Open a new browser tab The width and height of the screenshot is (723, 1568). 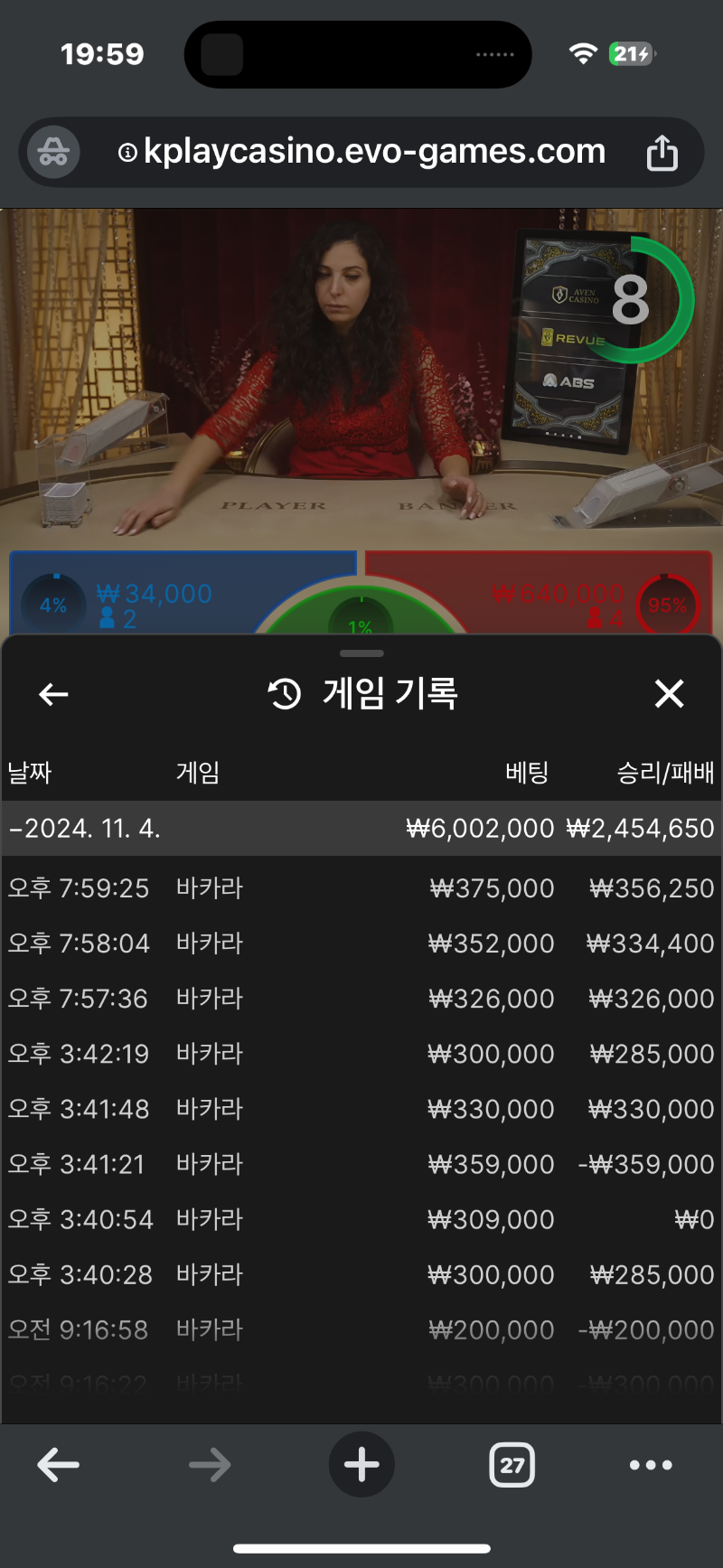pyautogui.click(x=361, y=1465)
